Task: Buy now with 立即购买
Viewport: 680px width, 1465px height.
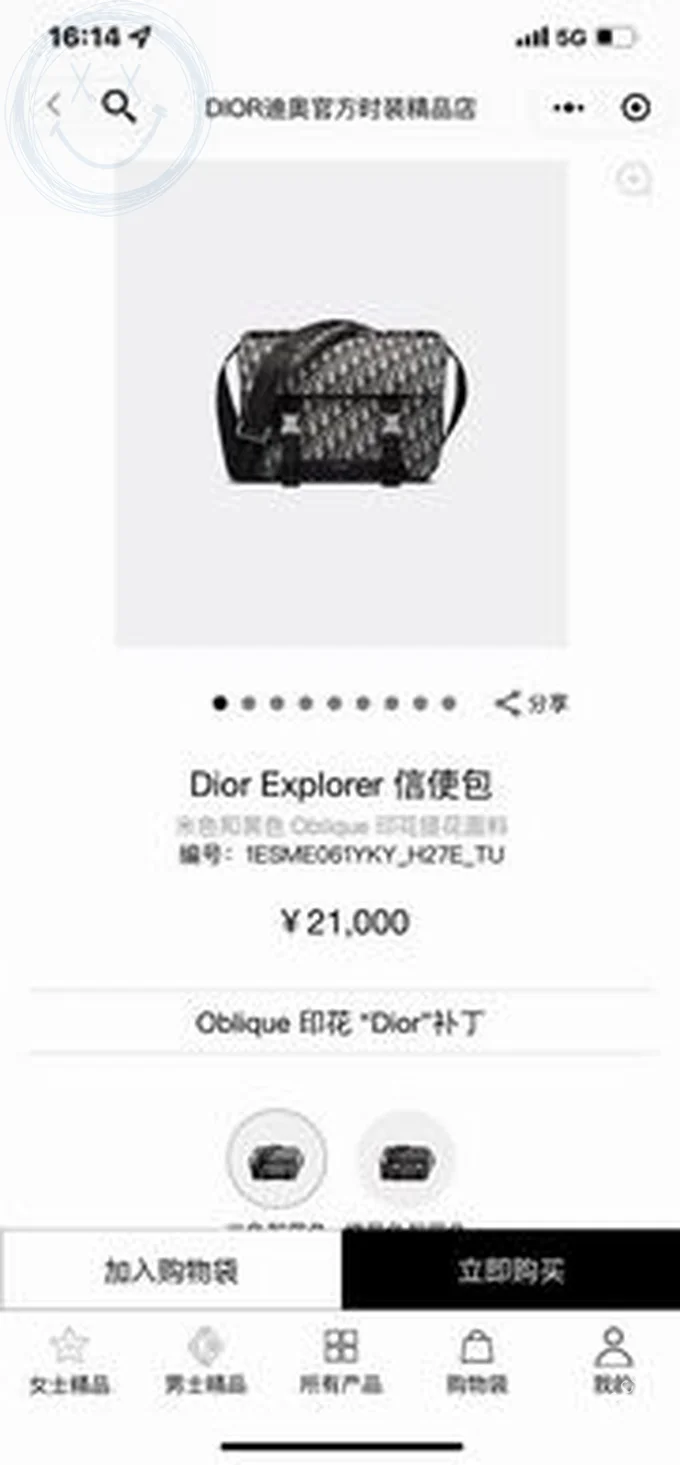Action: pyautogui.click(x=510, y=1270)
